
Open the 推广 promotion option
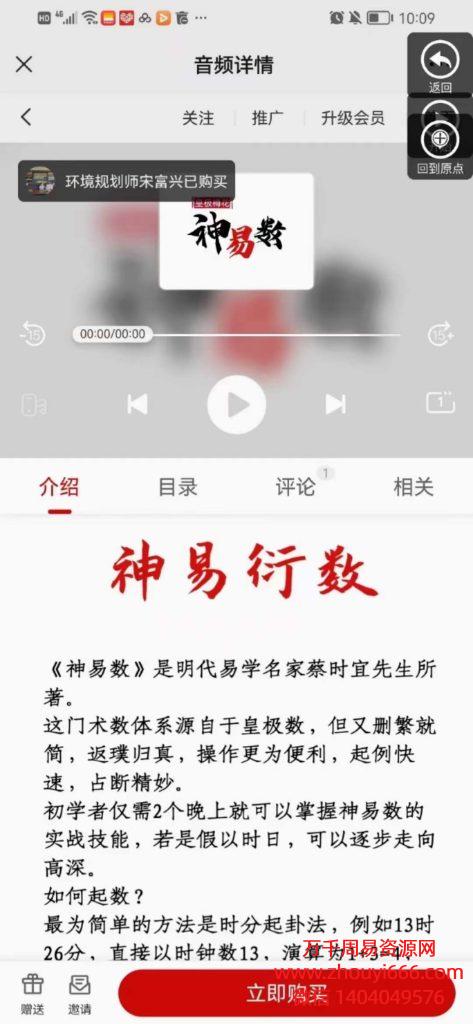(268, 118)
